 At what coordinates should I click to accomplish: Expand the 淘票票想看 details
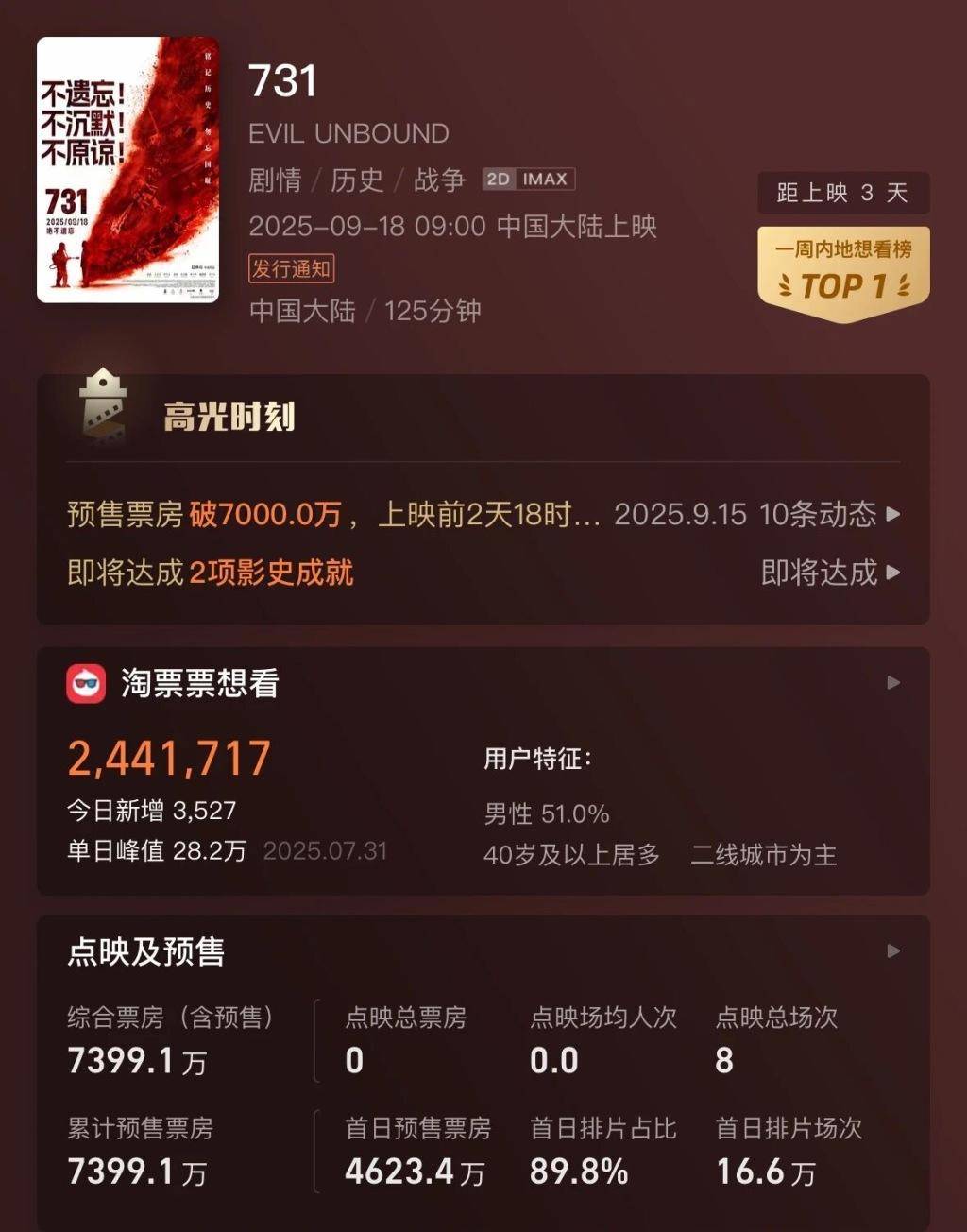pyautogui.click(x=892, y=683)
